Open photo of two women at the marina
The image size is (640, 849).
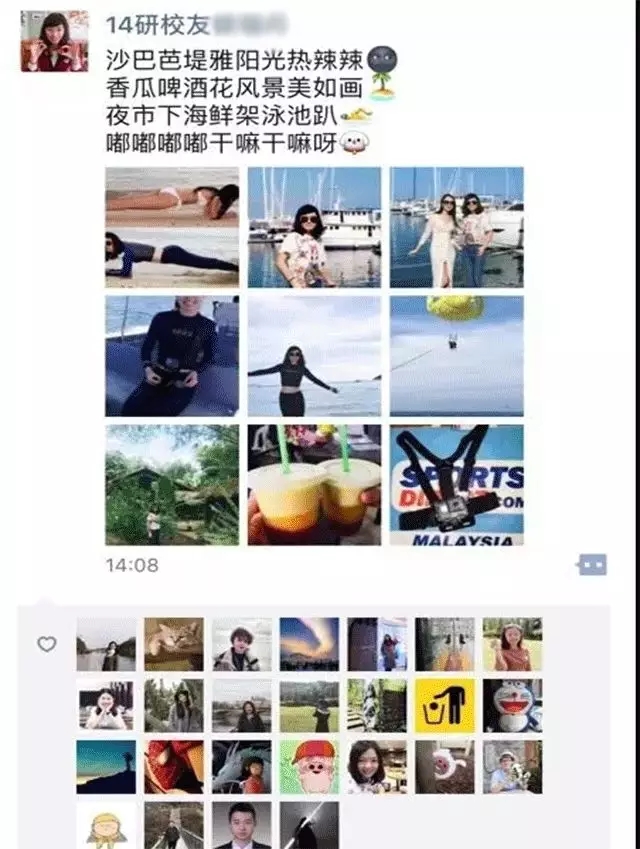(456, 227)
